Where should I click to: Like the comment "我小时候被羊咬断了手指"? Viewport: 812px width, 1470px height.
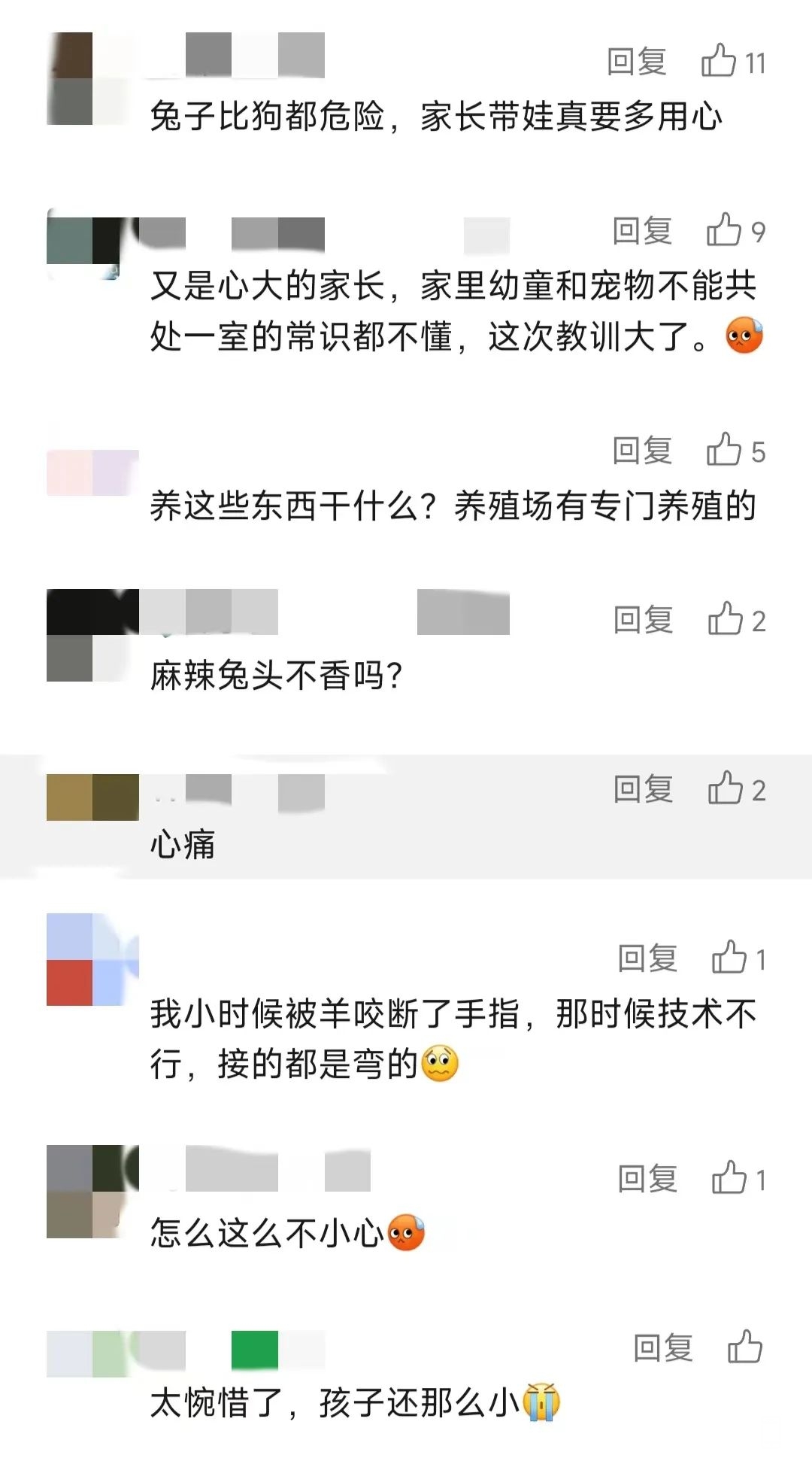tap(729, 958)
